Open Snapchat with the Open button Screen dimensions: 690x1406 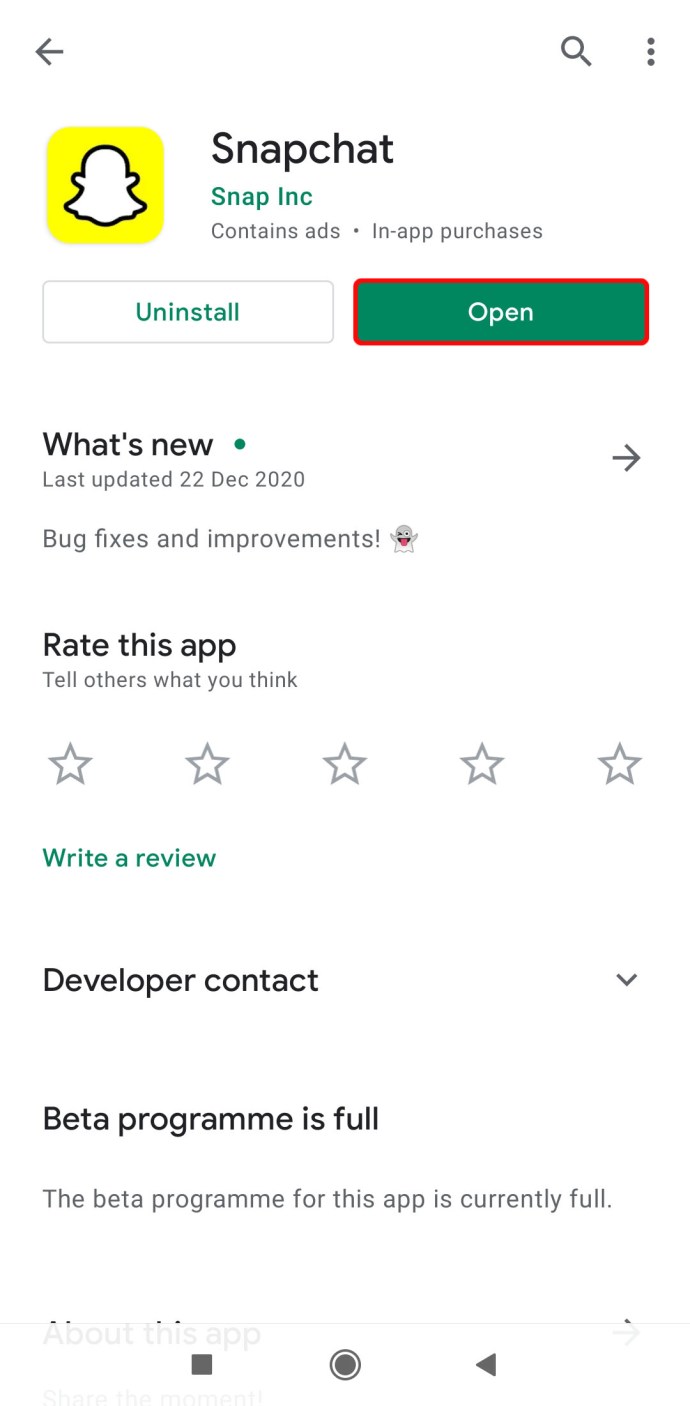(x=501, y=312)
